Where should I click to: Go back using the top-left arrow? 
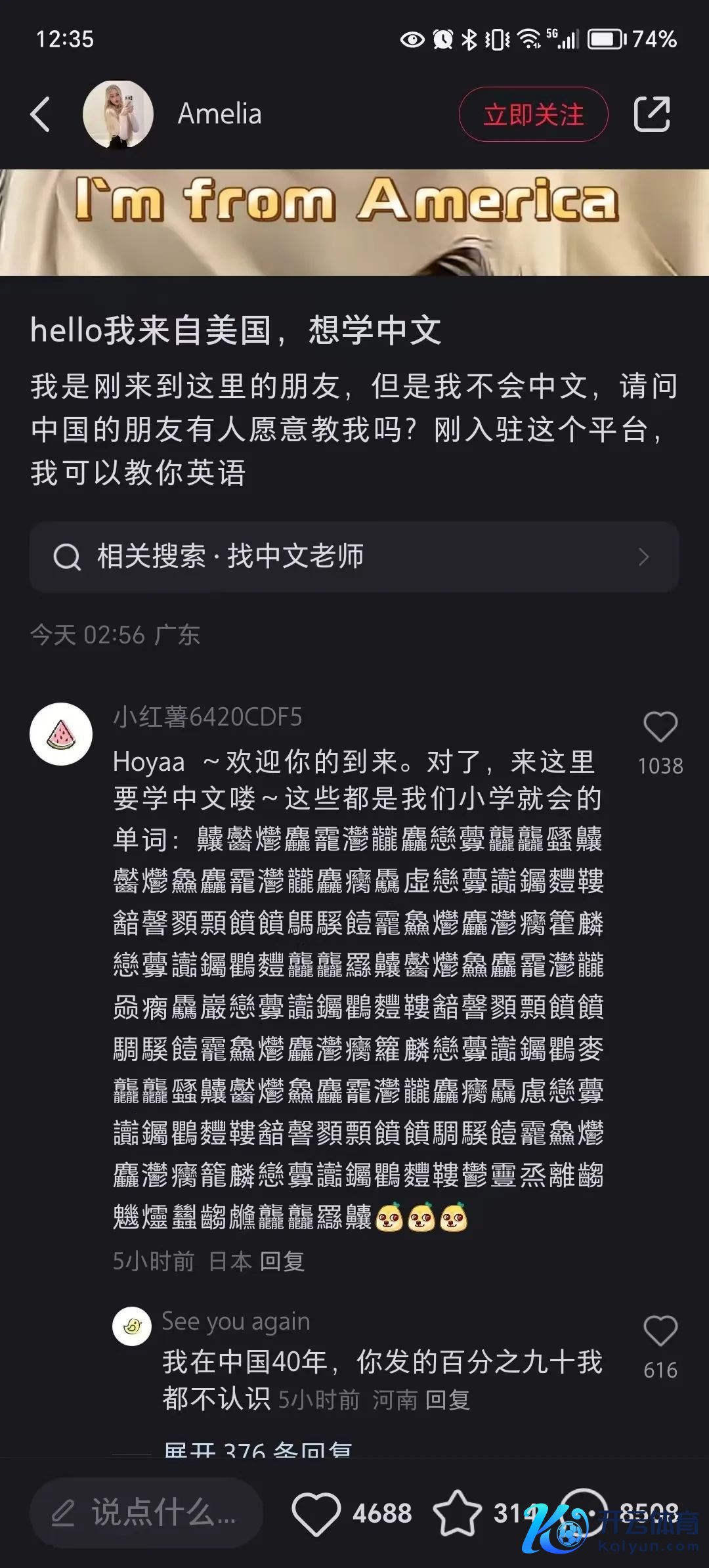click(41, 114)
